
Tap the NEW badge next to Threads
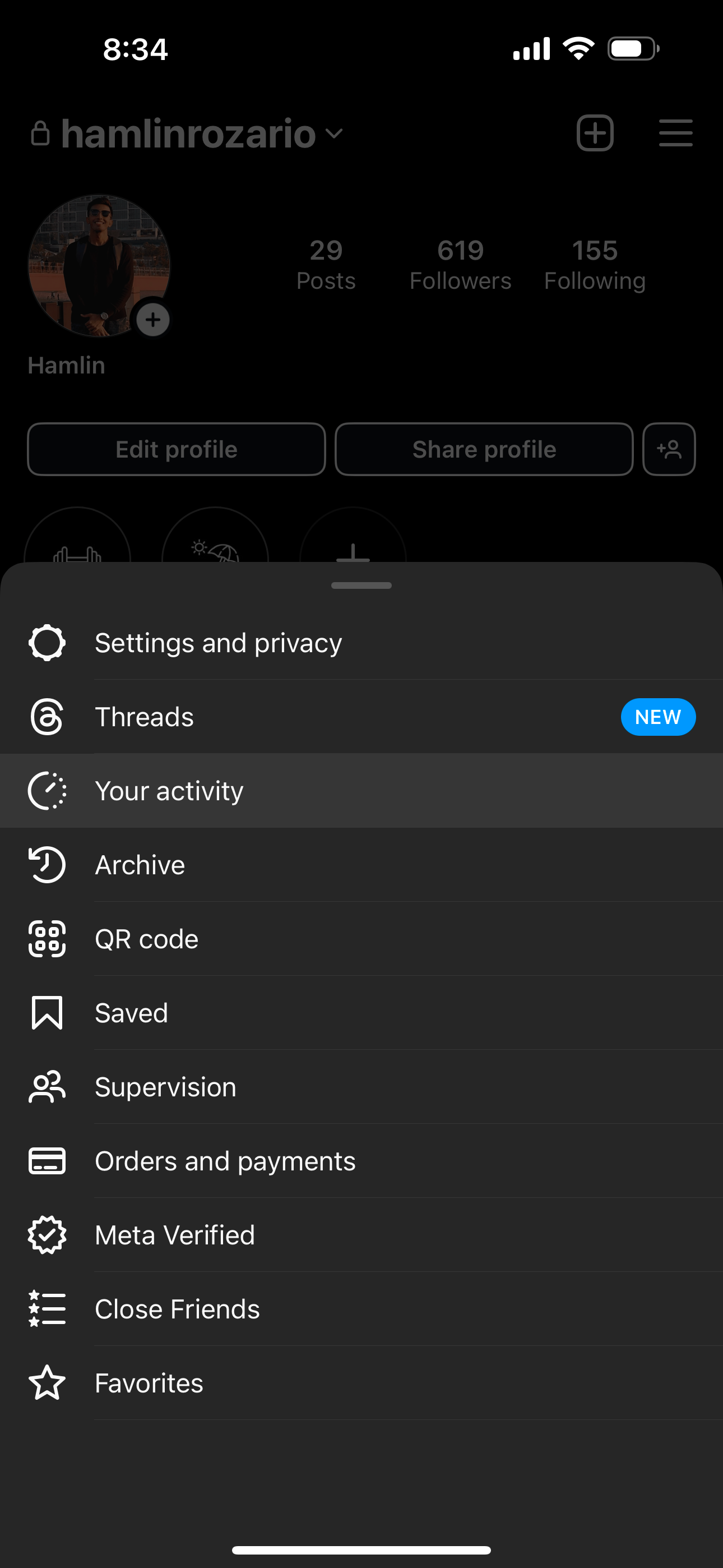[659, 717]
